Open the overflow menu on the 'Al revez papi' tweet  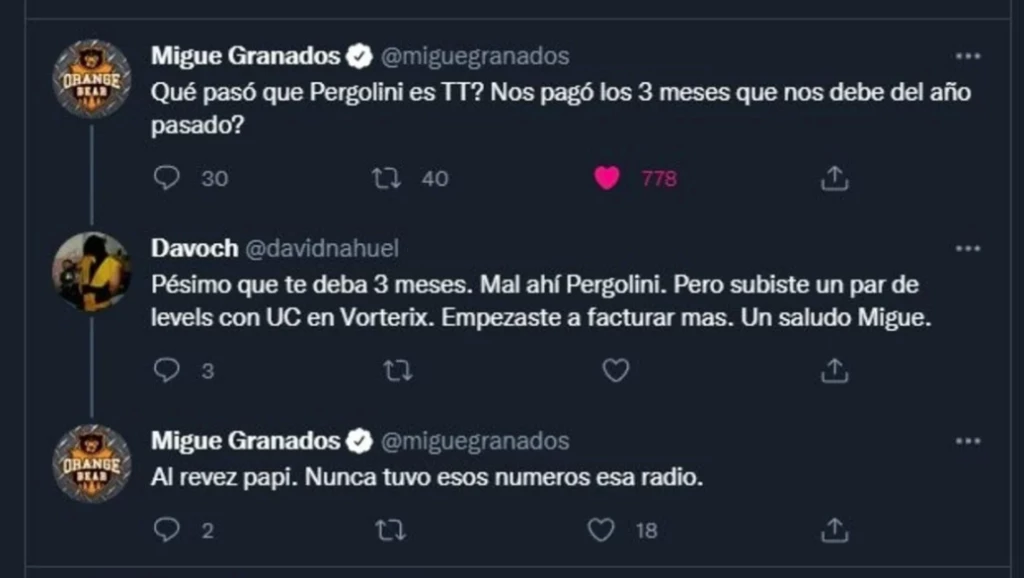(967, 441)
